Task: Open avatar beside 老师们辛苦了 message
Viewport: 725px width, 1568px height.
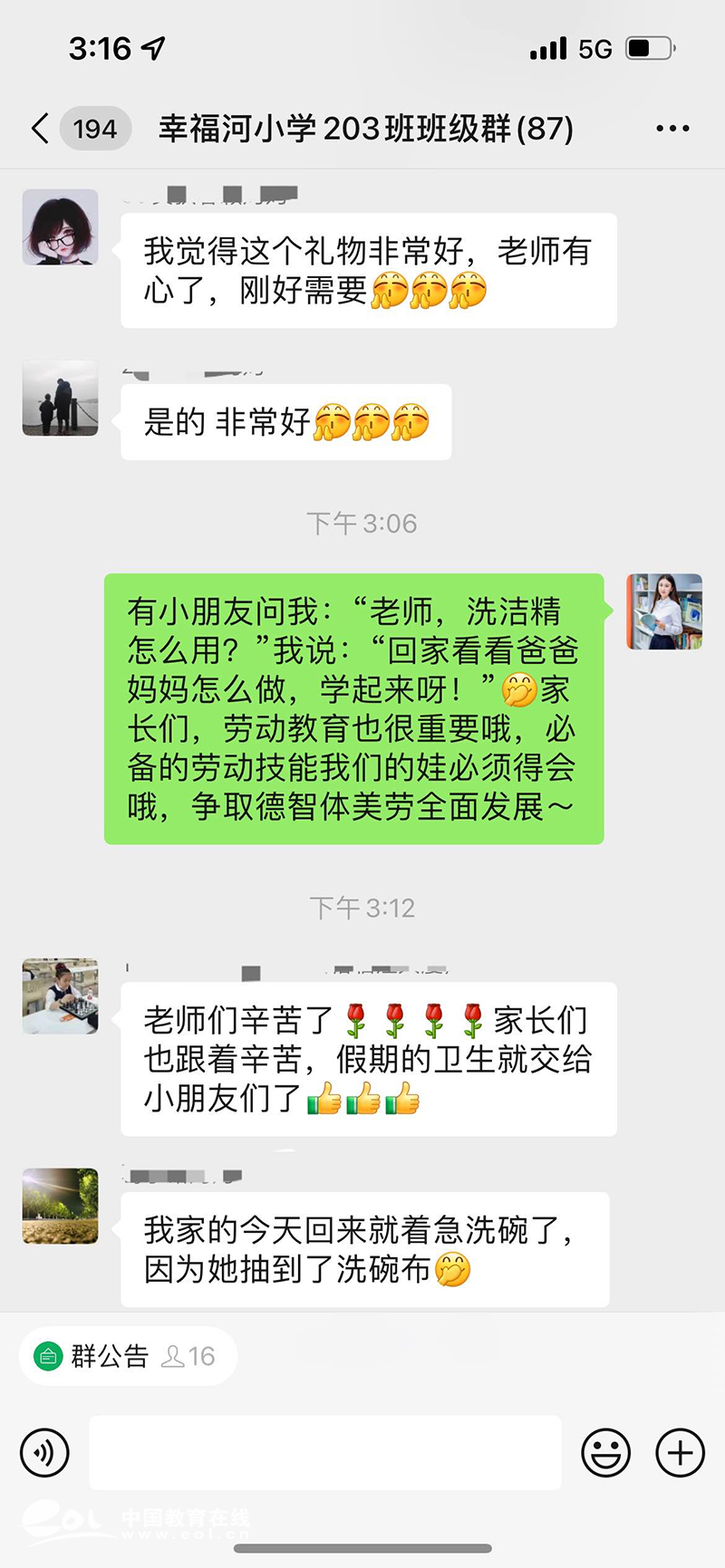Action: pyautogui.click(x=60, y=996)
